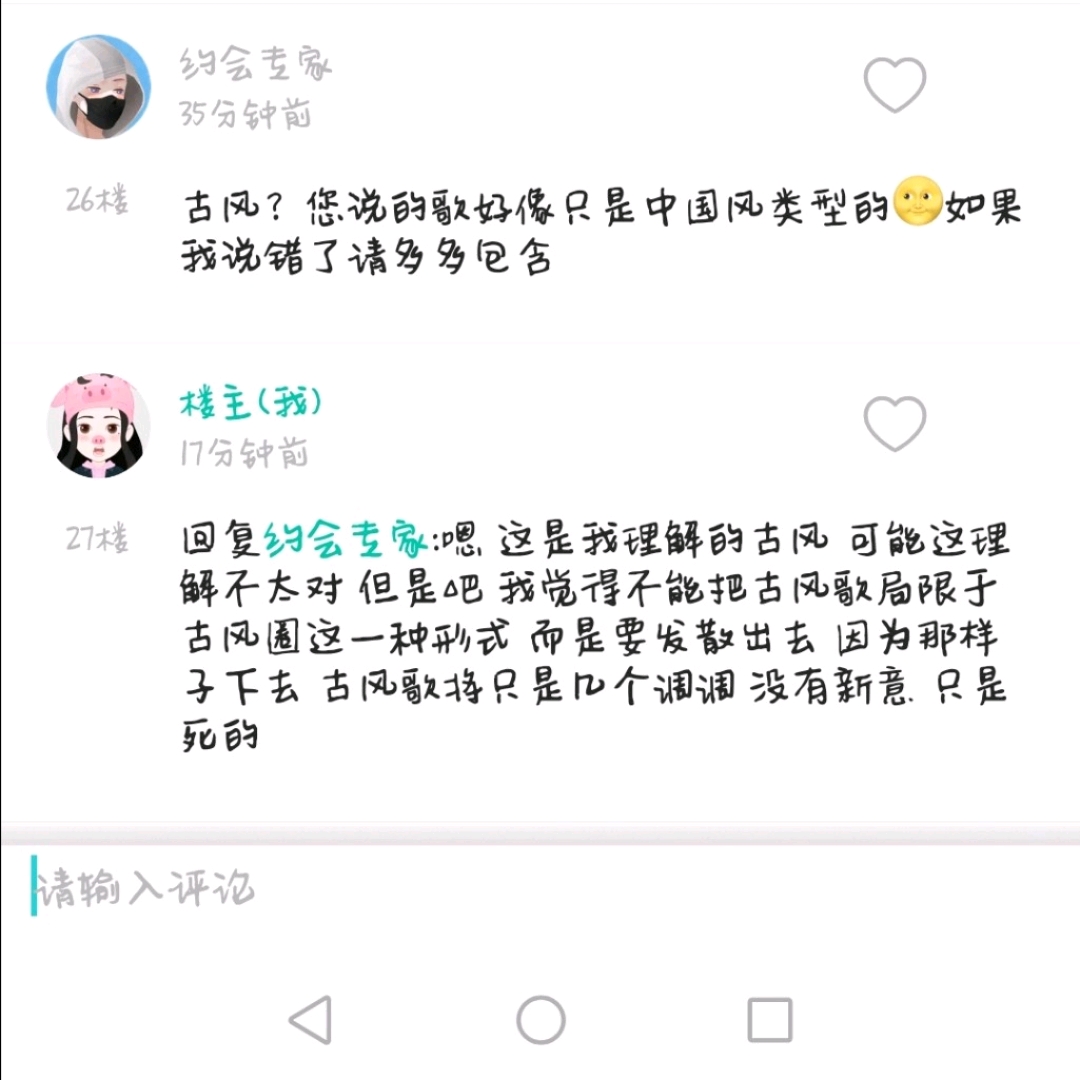Focus the 请输入评论 comment field
The height and width of the screenshot is (1080, 1080).
pos(500,887)
